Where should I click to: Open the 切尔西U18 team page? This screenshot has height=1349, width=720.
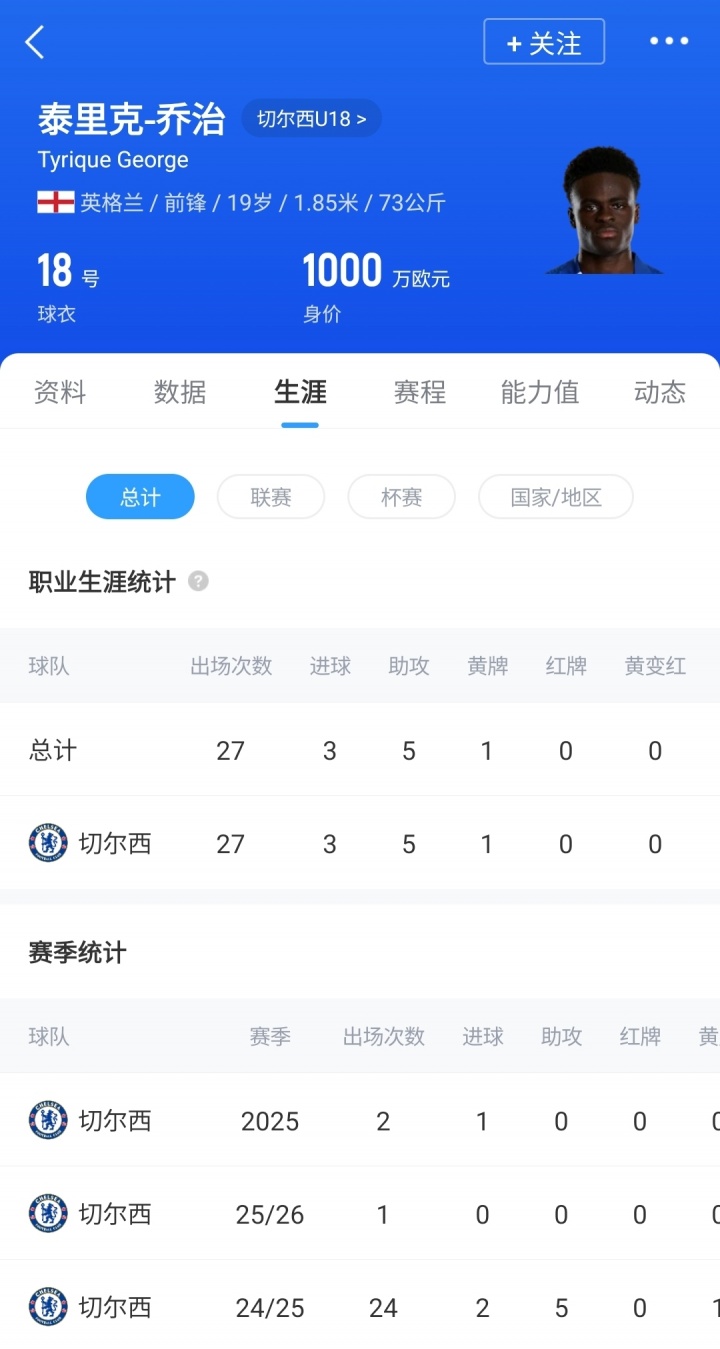point(311,119)
